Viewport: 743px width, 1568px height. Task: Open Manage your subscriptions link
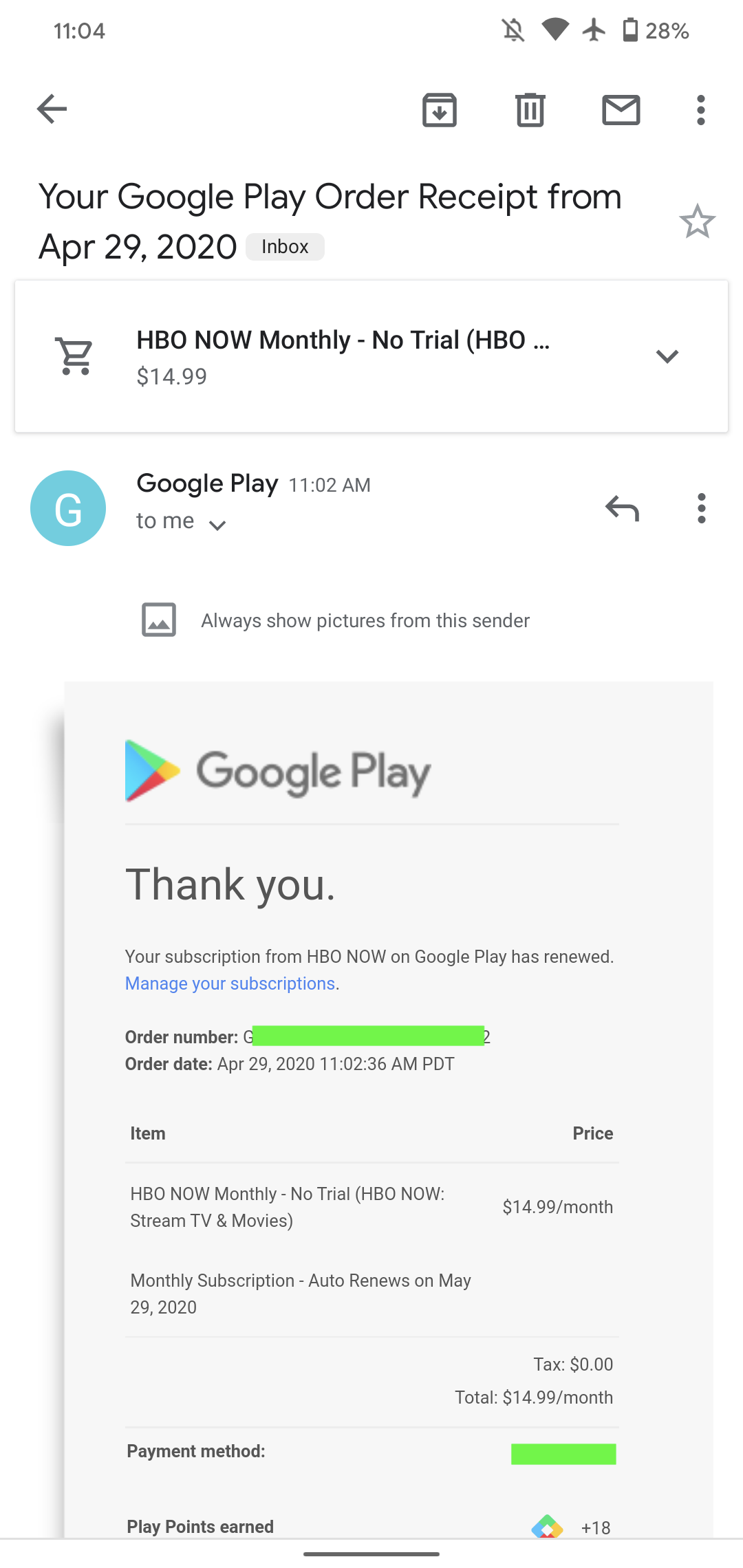230,983
